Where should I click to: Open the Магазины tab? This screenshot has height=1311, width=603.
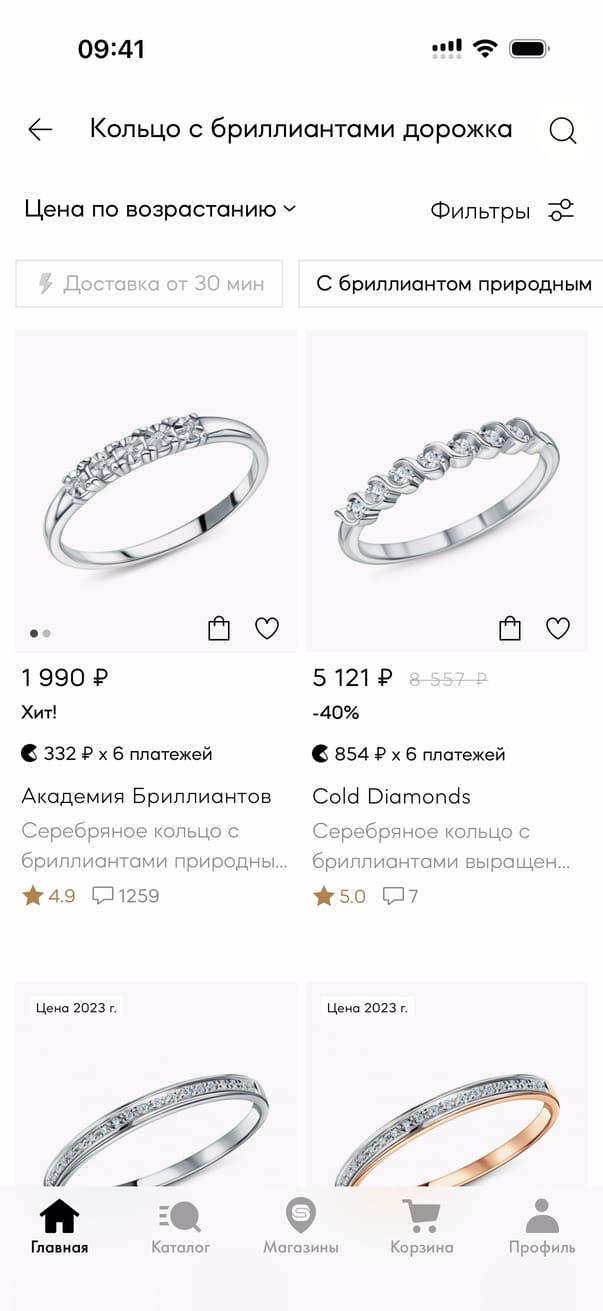point(300,1227)
